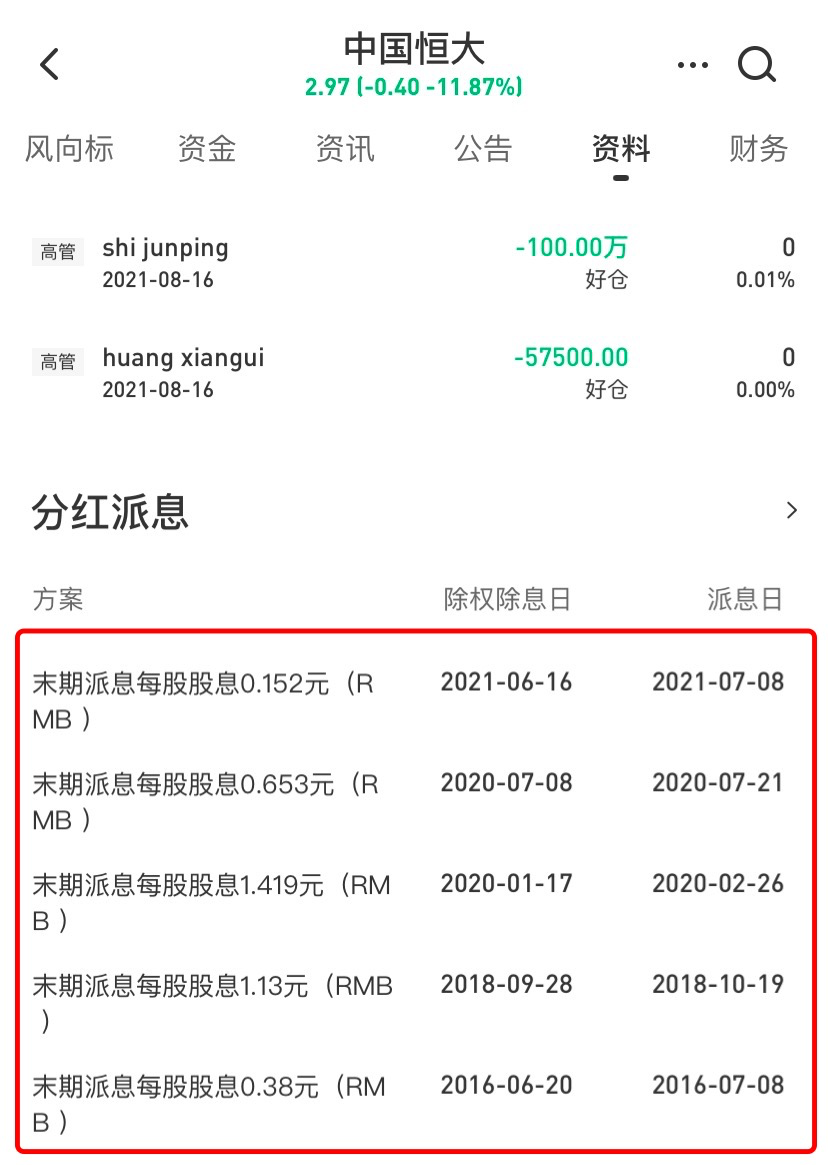Expand the 分红派息 section chevron
This screenshot has height=1165, width=828.
792,511
